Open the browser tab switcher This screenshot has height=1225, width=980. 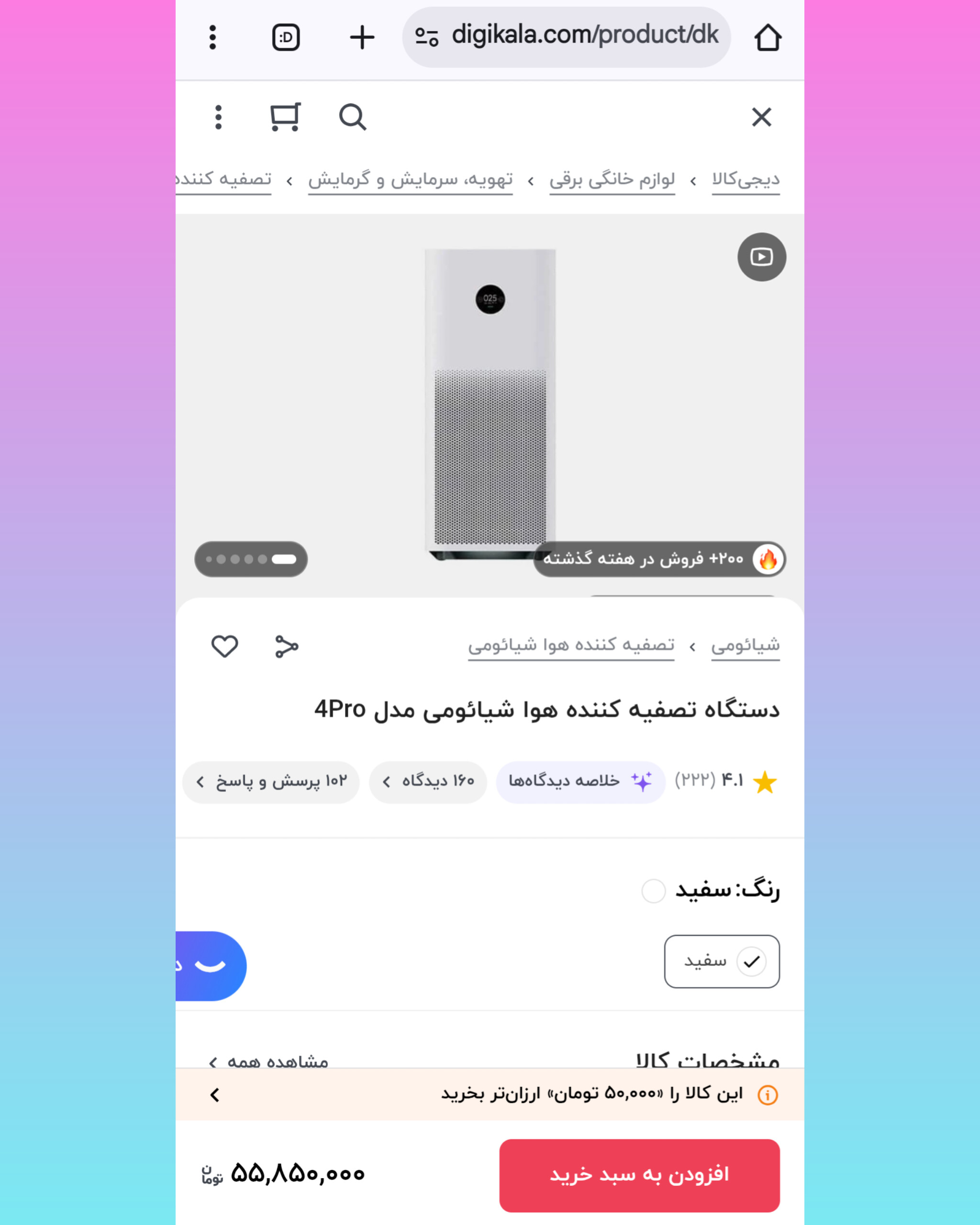click(x=286, y=37)
